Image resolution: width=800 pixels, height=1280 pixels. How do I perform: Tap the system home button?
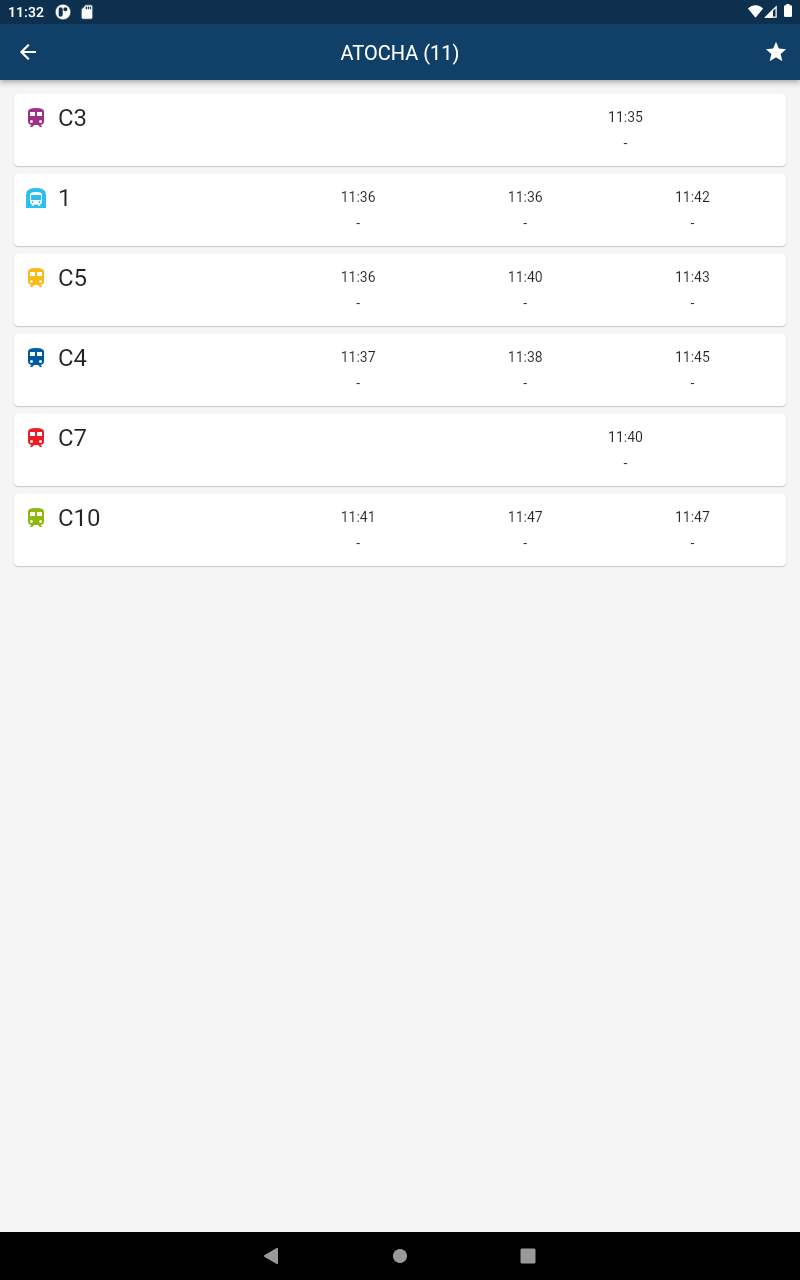[400, 1256]
